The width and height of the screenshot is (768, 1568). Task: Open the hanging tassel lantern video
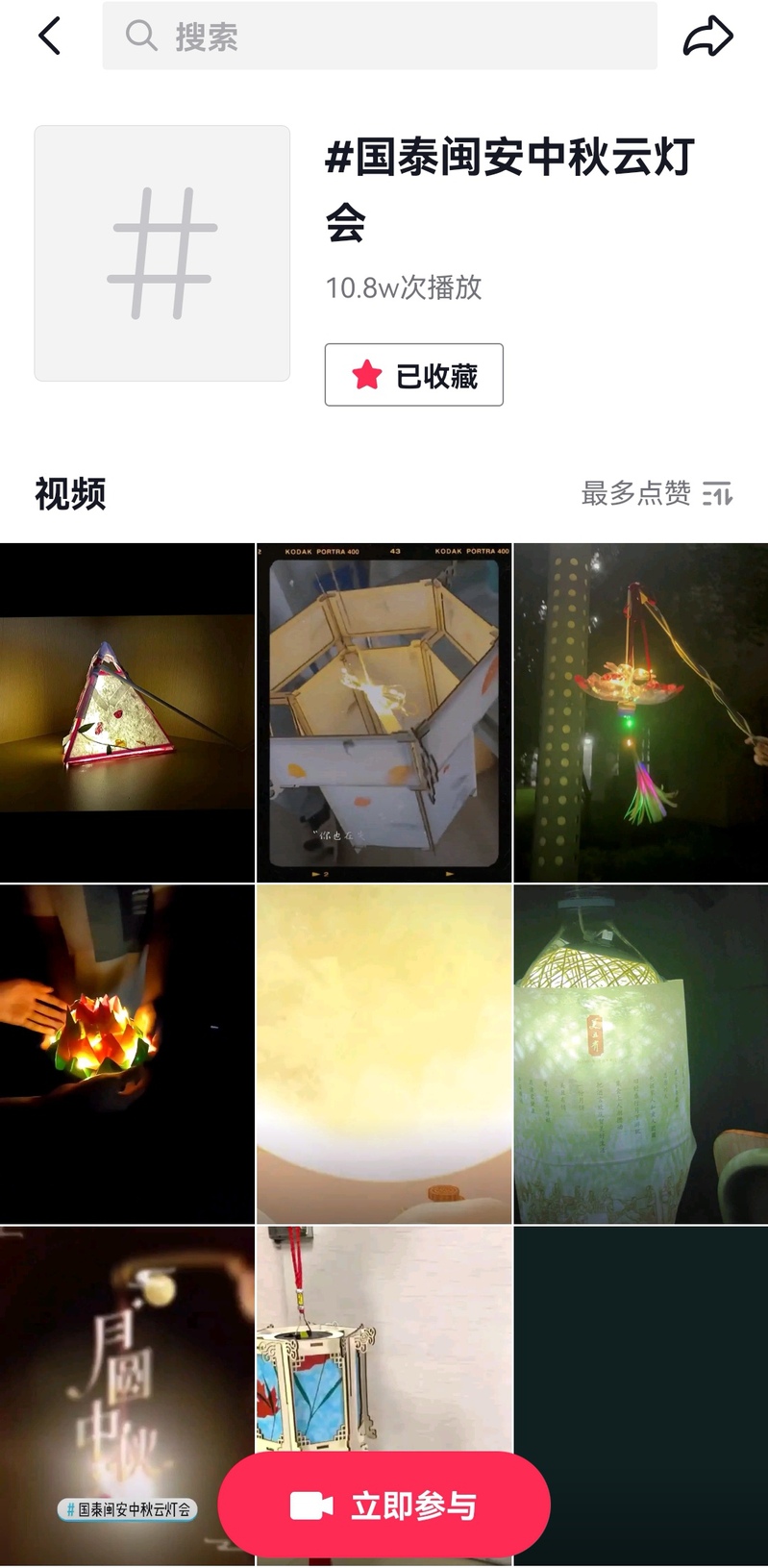641,711
